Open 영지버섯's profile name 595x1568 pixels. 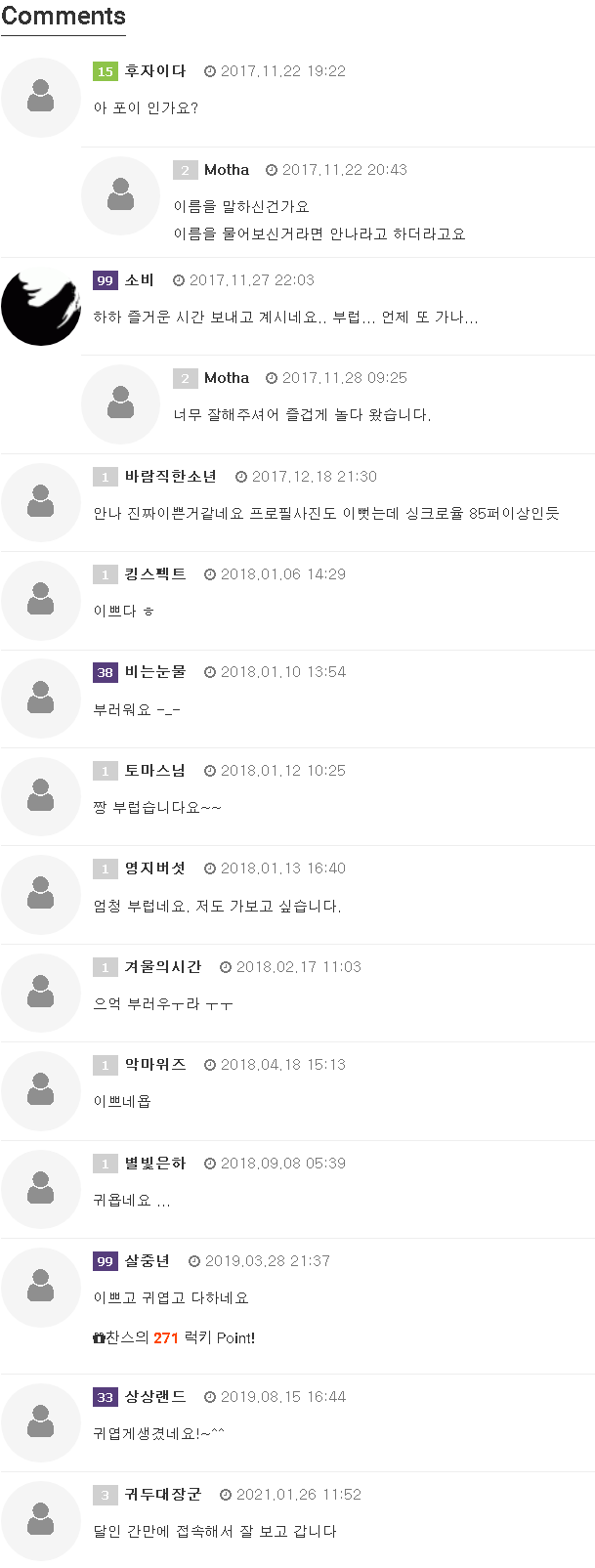[154, 869]
